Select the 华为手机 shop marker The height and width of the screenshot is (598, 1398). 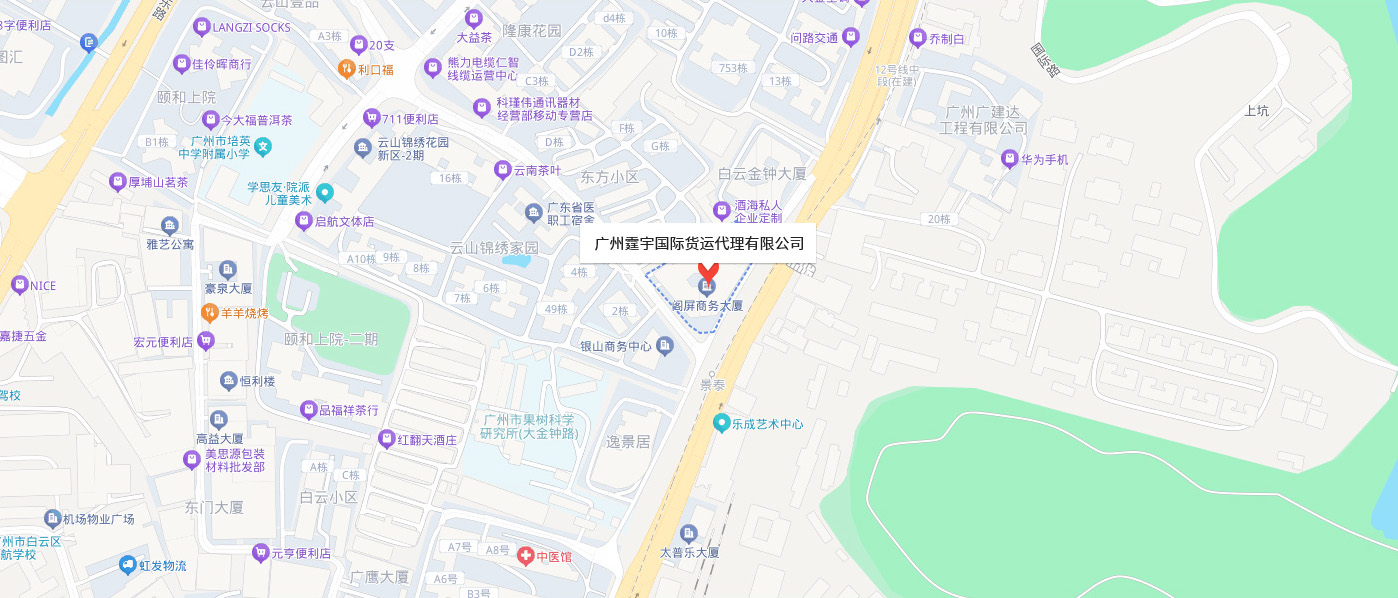tap(1009, 159)
